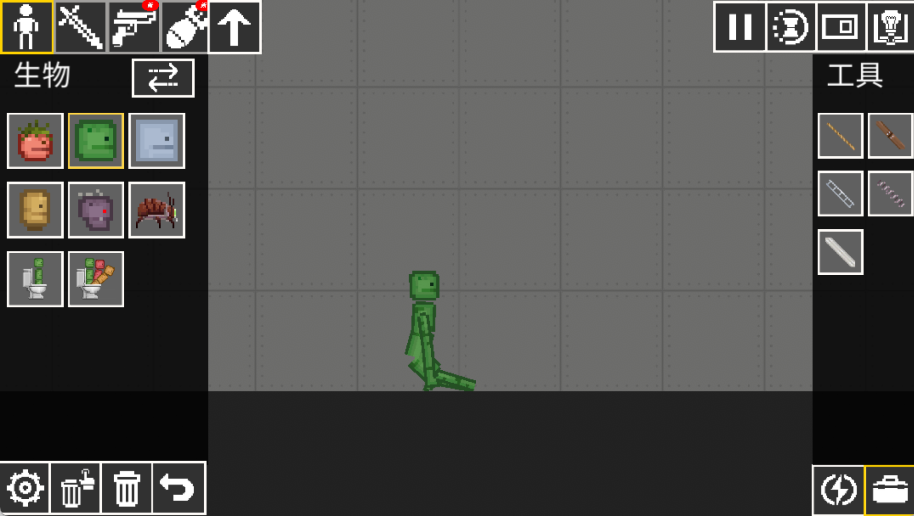Select the green melon character
Screen dimensions: 914x516
tap(96, 141)
